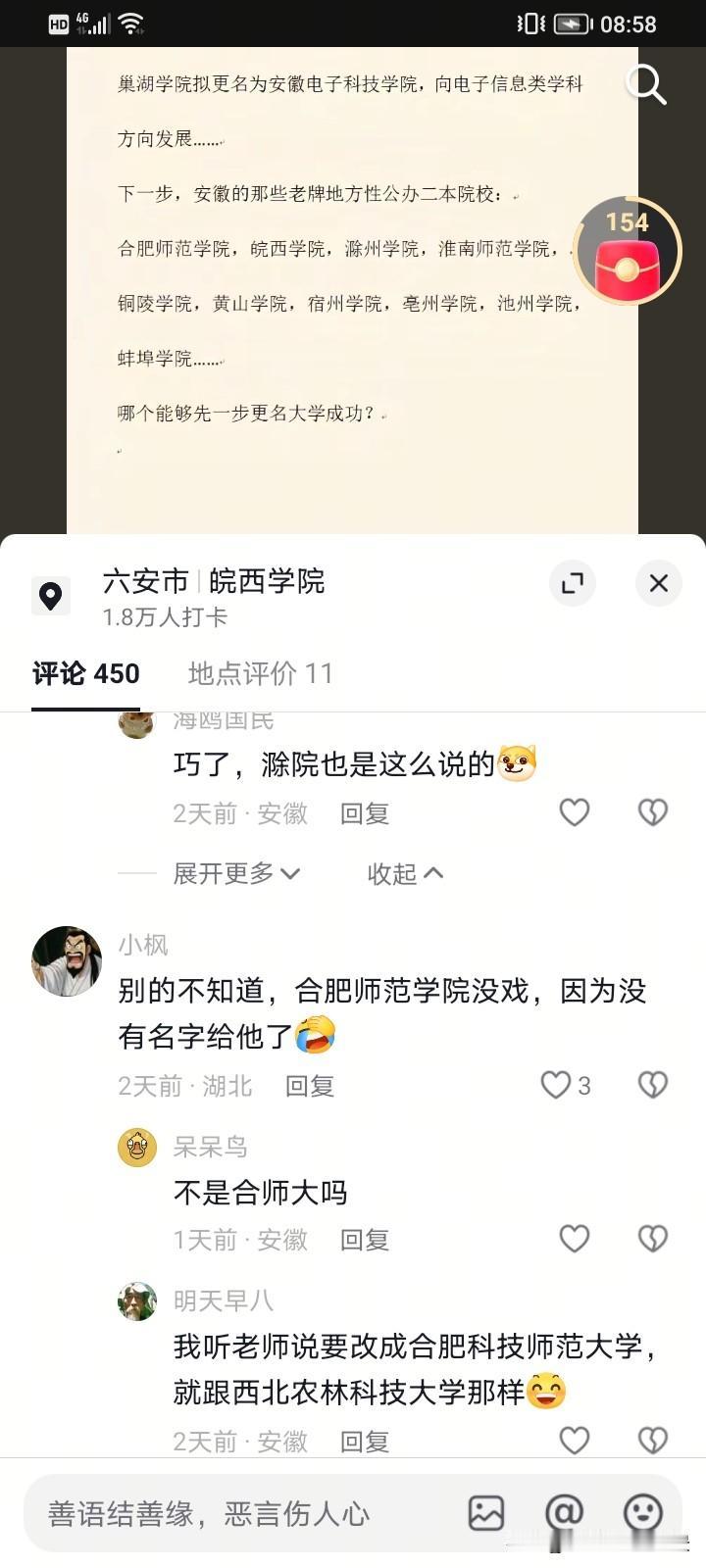Open the emoji picker in the comment bar
The height and width of the screenshot is (1568, 706).
tap(642, 1512)
